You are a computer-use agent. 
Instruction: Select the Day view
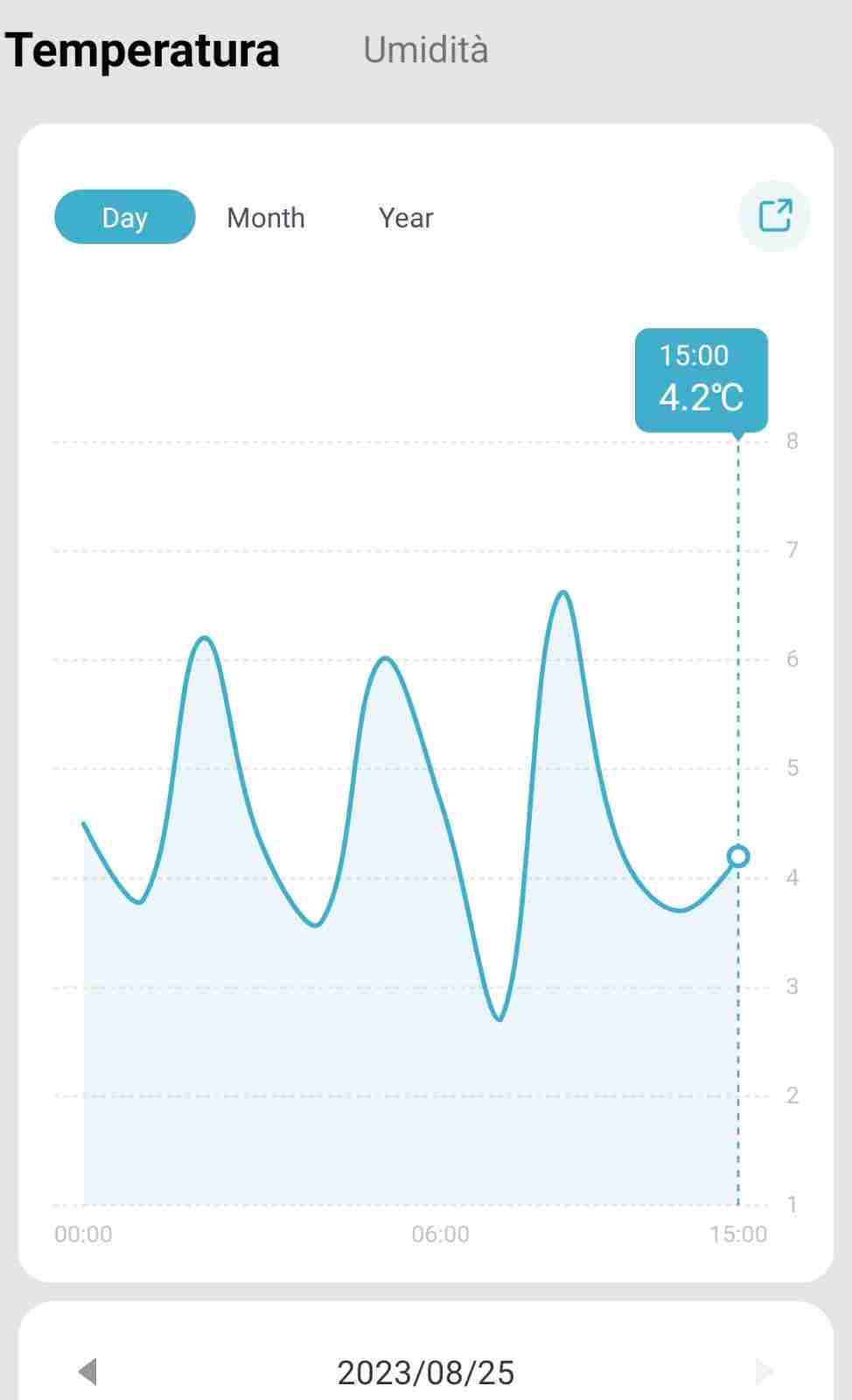pyautogui.click(x=124, y=217)
